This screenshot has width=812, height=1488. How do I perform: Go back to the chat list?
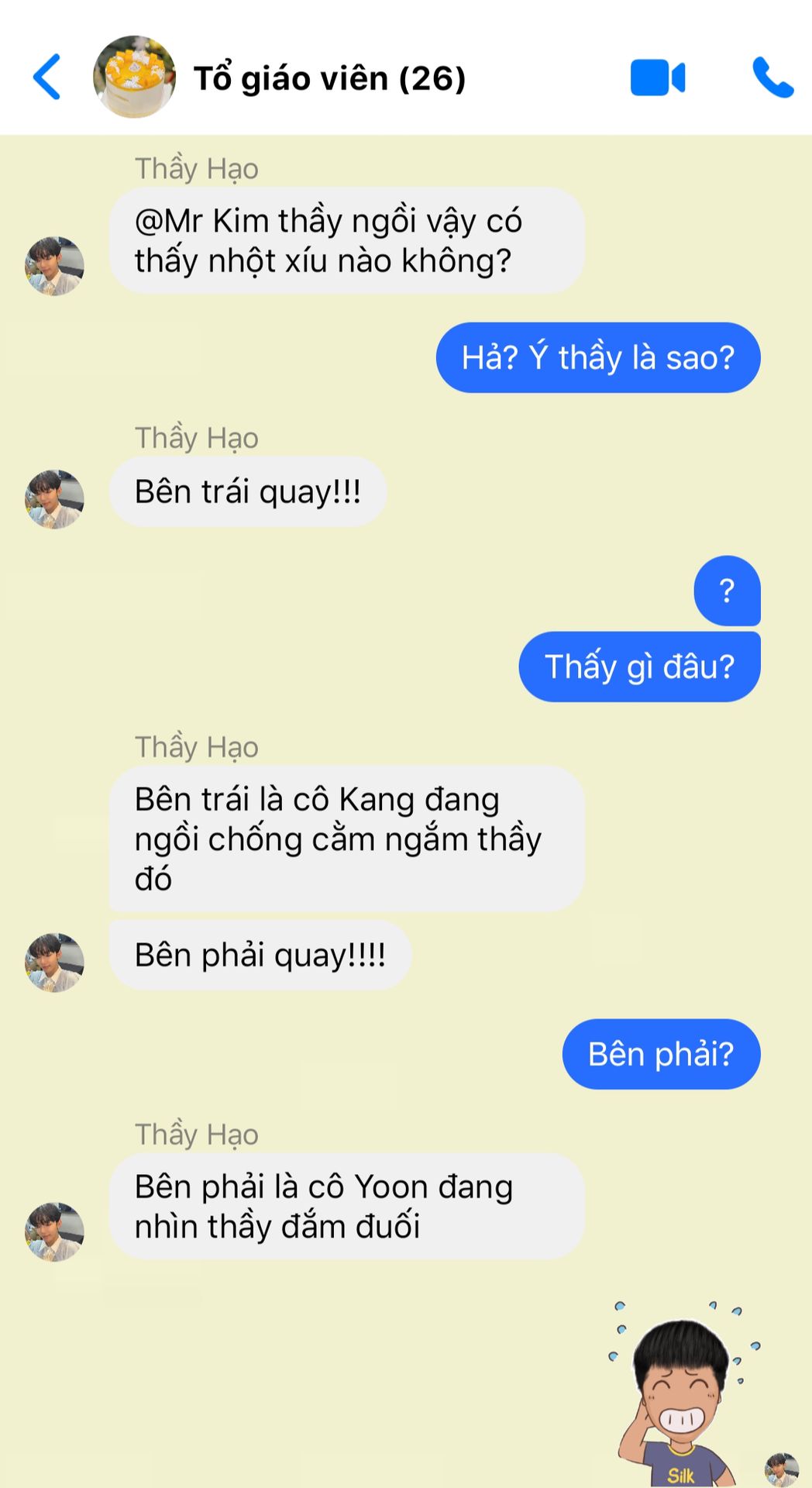point(46,77)
